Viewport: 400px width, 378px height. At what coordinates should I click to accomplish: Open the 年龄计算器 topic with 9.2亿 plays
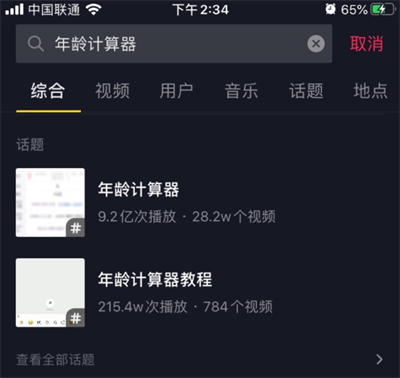[x=200, y=203]
